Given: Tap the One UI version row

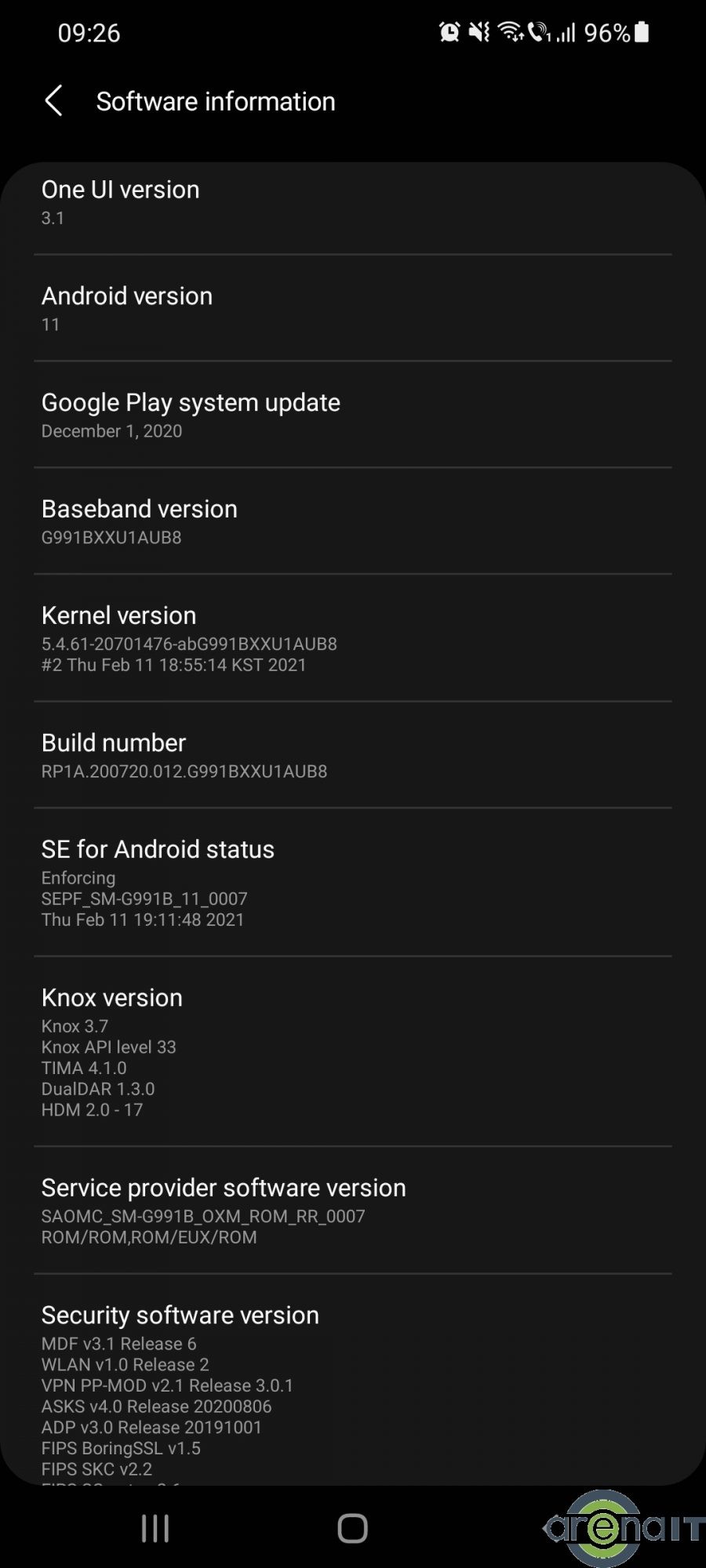Looking at the screenshot, I should tap(353, 202).
